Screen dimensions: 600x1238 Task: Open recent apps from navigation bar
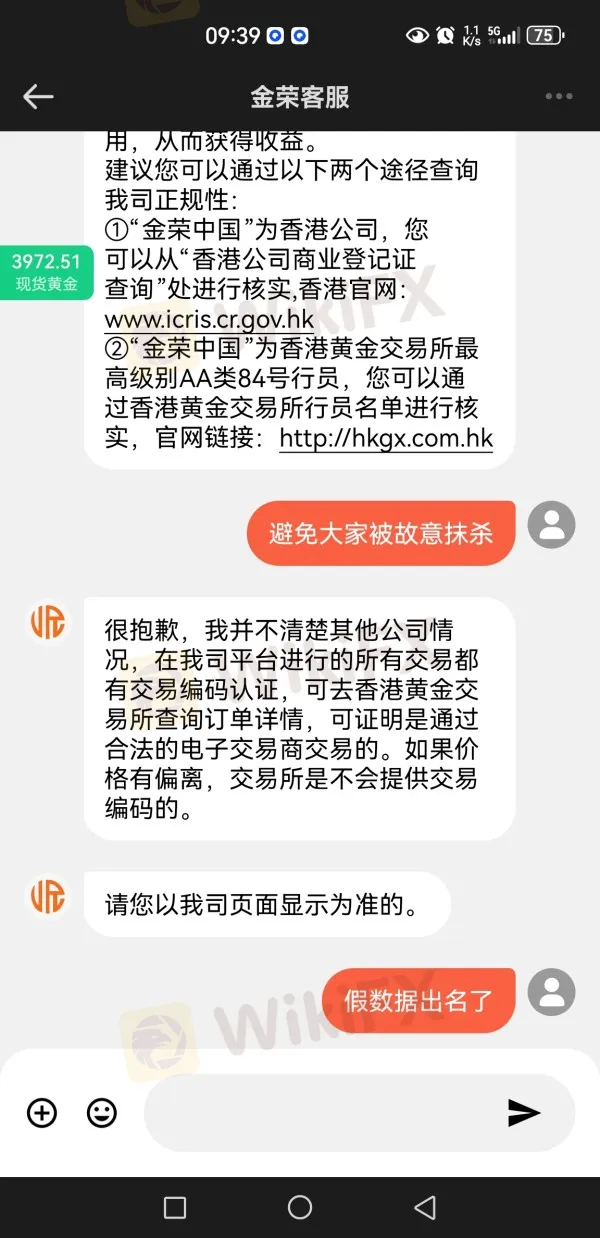[175, 1207]
